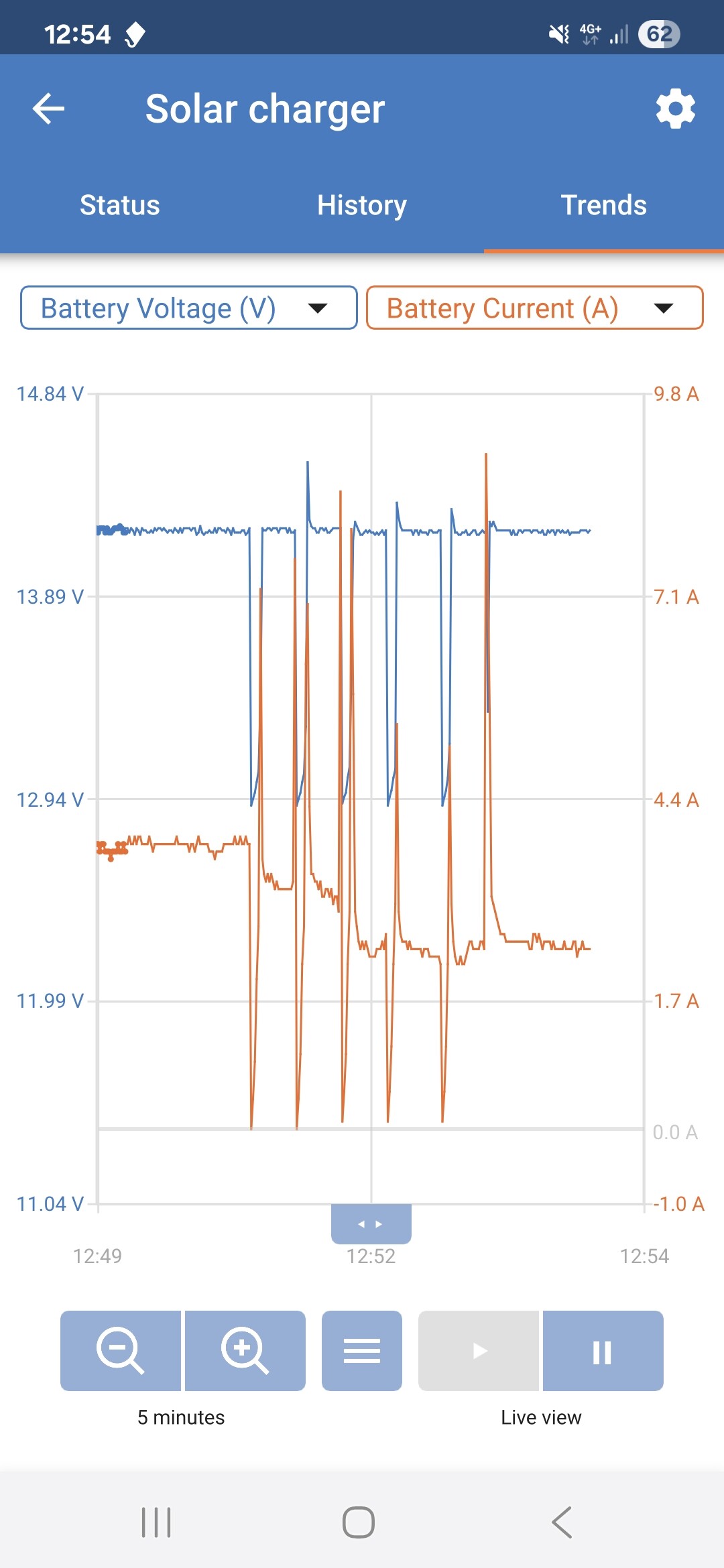Image resolution: width=724 pixels, height=1568 pixels.
Task: Select the Trends tab
Action: (x=603, y=205)
